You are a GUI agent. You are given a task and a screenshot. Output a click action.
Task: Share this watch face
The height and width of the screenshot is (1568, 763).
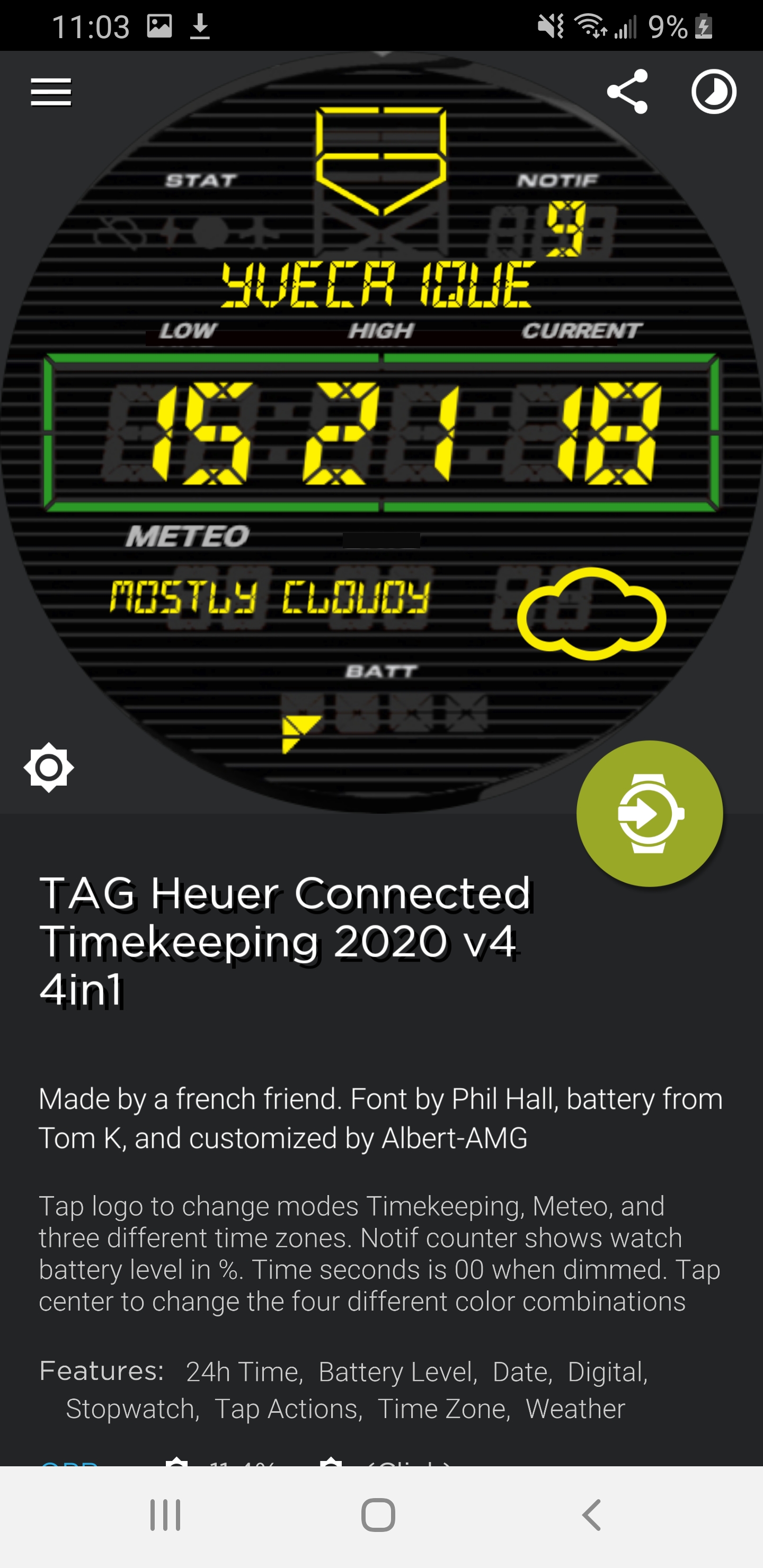point(627,91)
